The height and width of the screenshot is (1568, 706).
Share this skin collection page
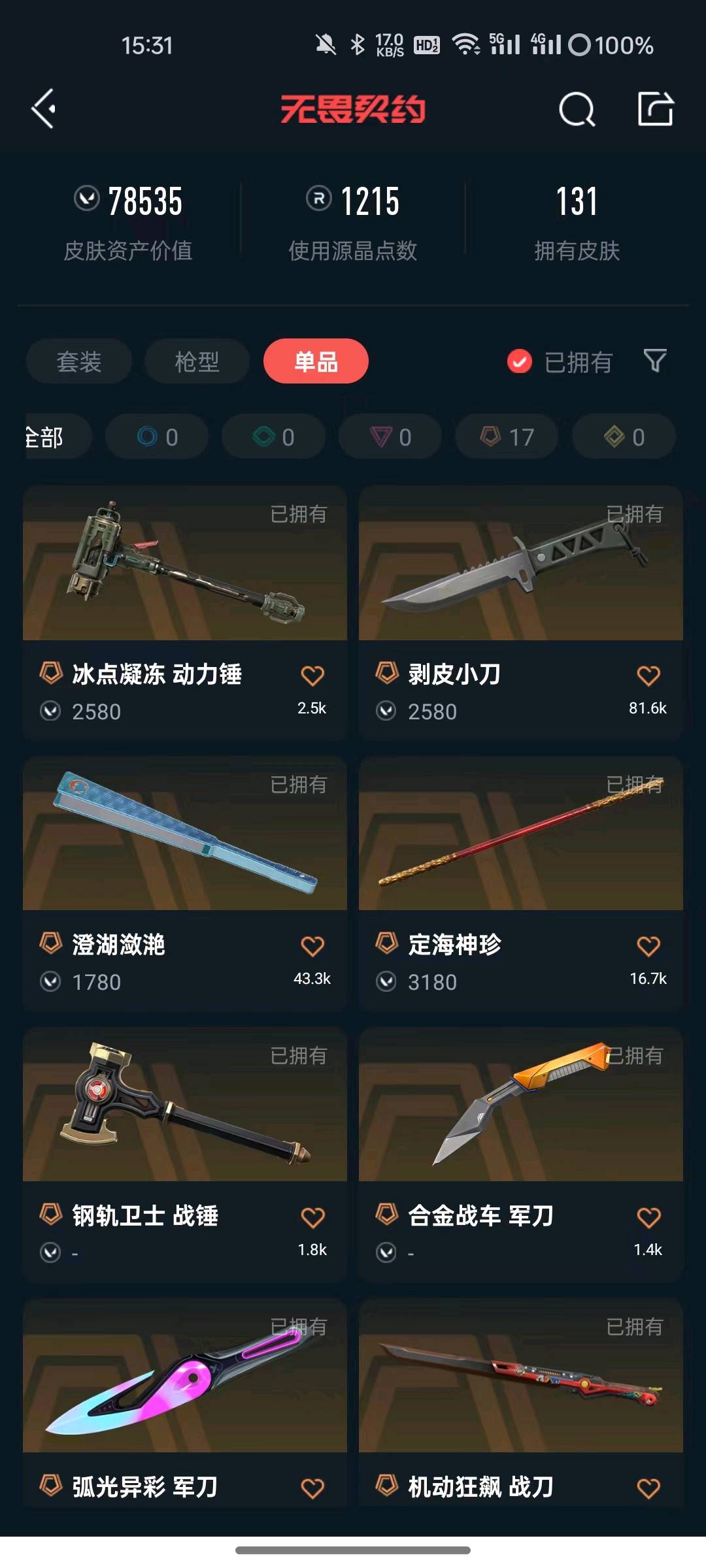click(x=655, y=108)
